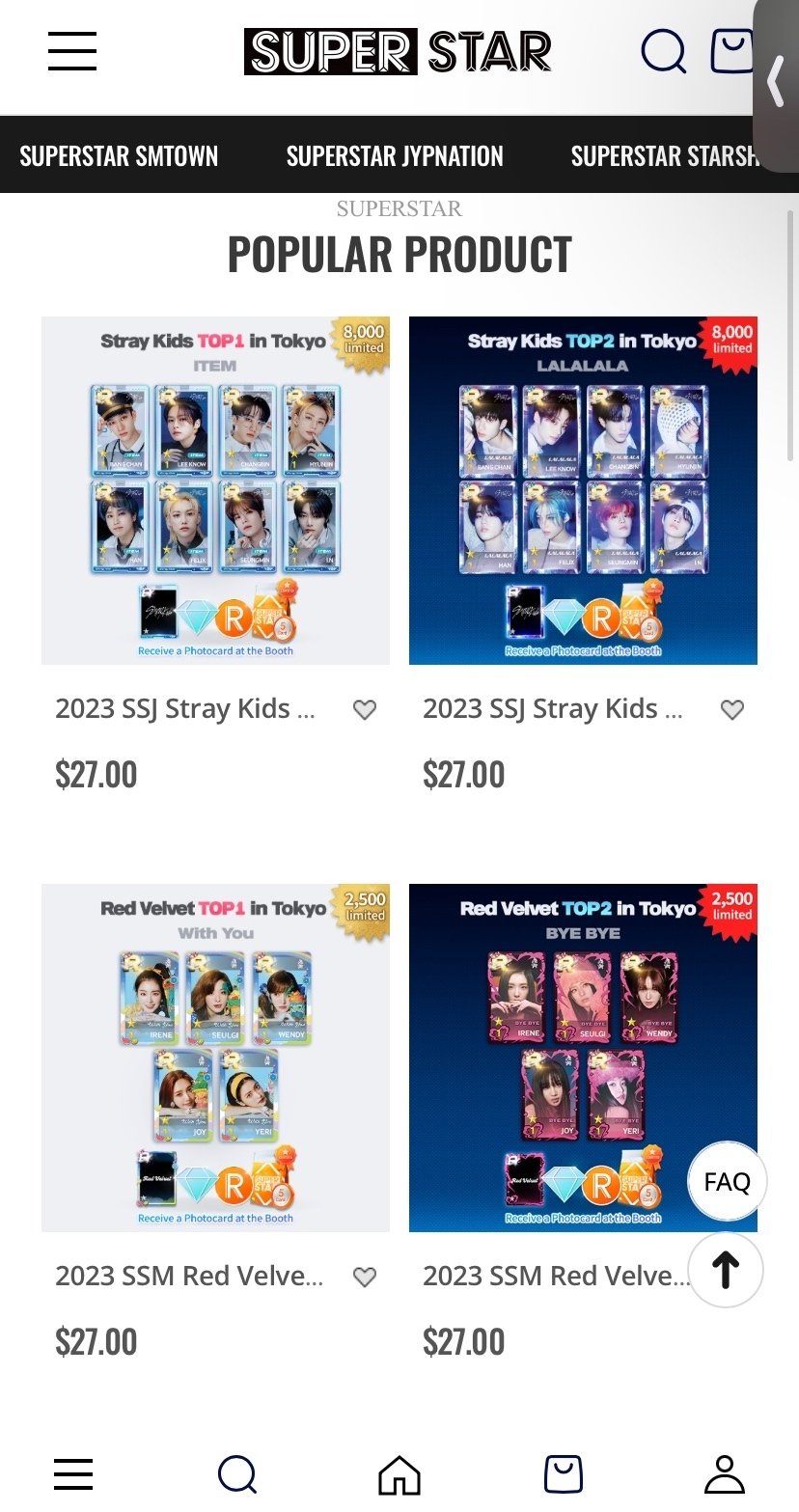Select the SUPERSTAR STARSHIP category
This screenshot has height=1512, width=799.
[x=664, y=155]
